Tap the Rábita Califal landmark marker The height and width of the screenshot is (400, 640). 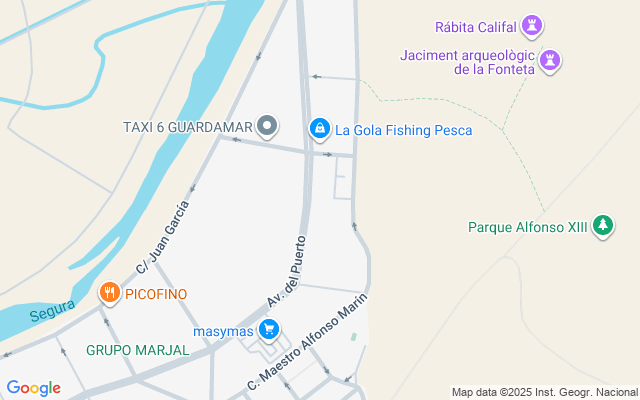(x=534, y=26)
